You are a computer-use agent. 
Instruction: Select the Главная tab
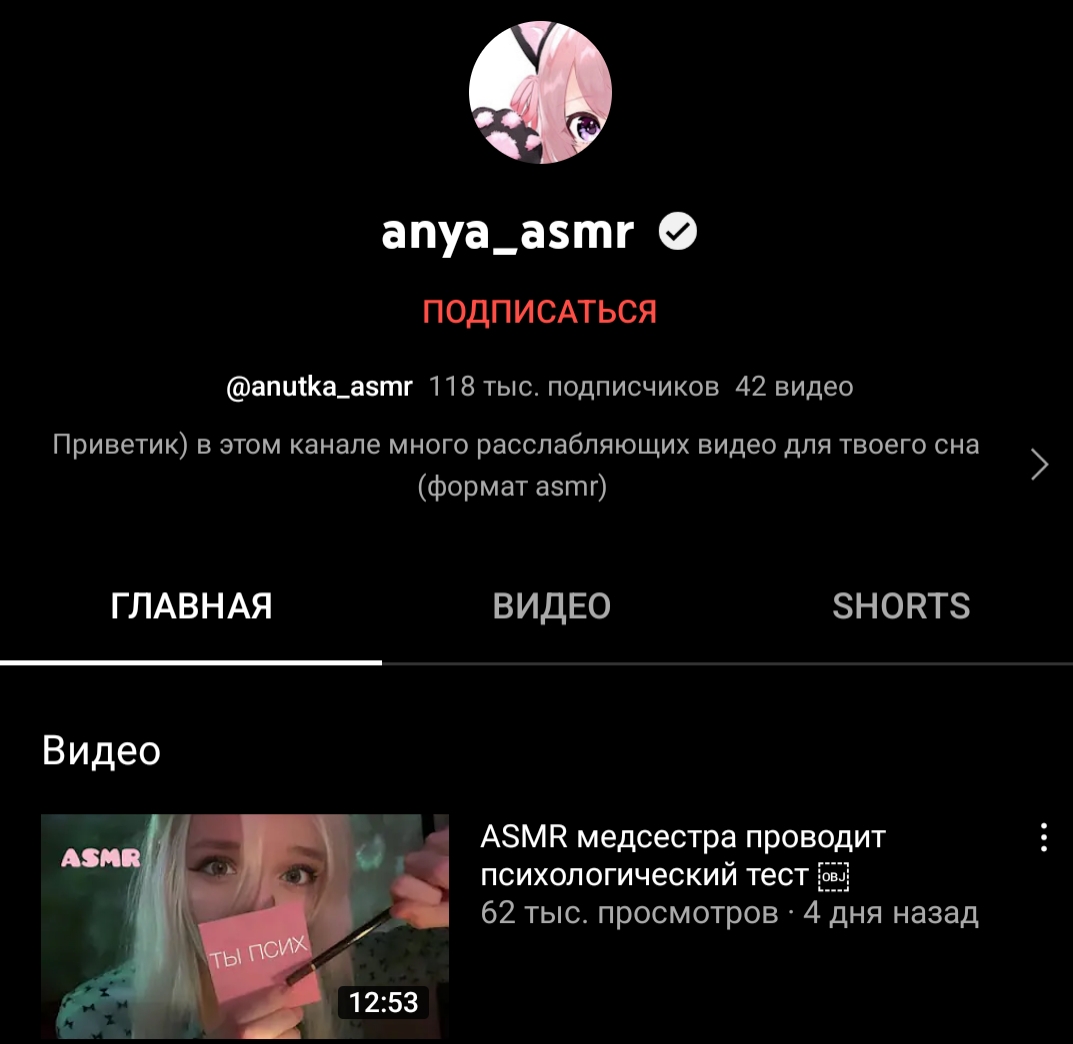(191, 606)
